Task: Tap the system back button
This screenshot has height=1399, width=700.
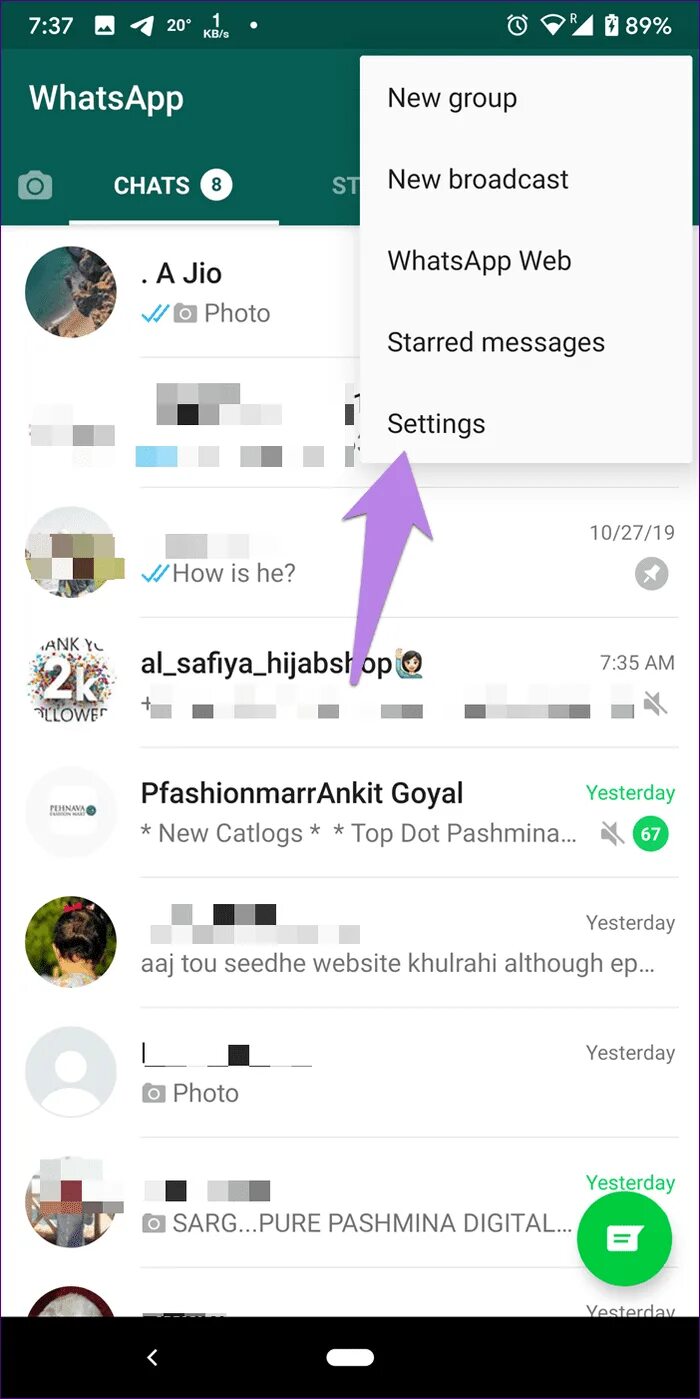Action: (152, 1357)
